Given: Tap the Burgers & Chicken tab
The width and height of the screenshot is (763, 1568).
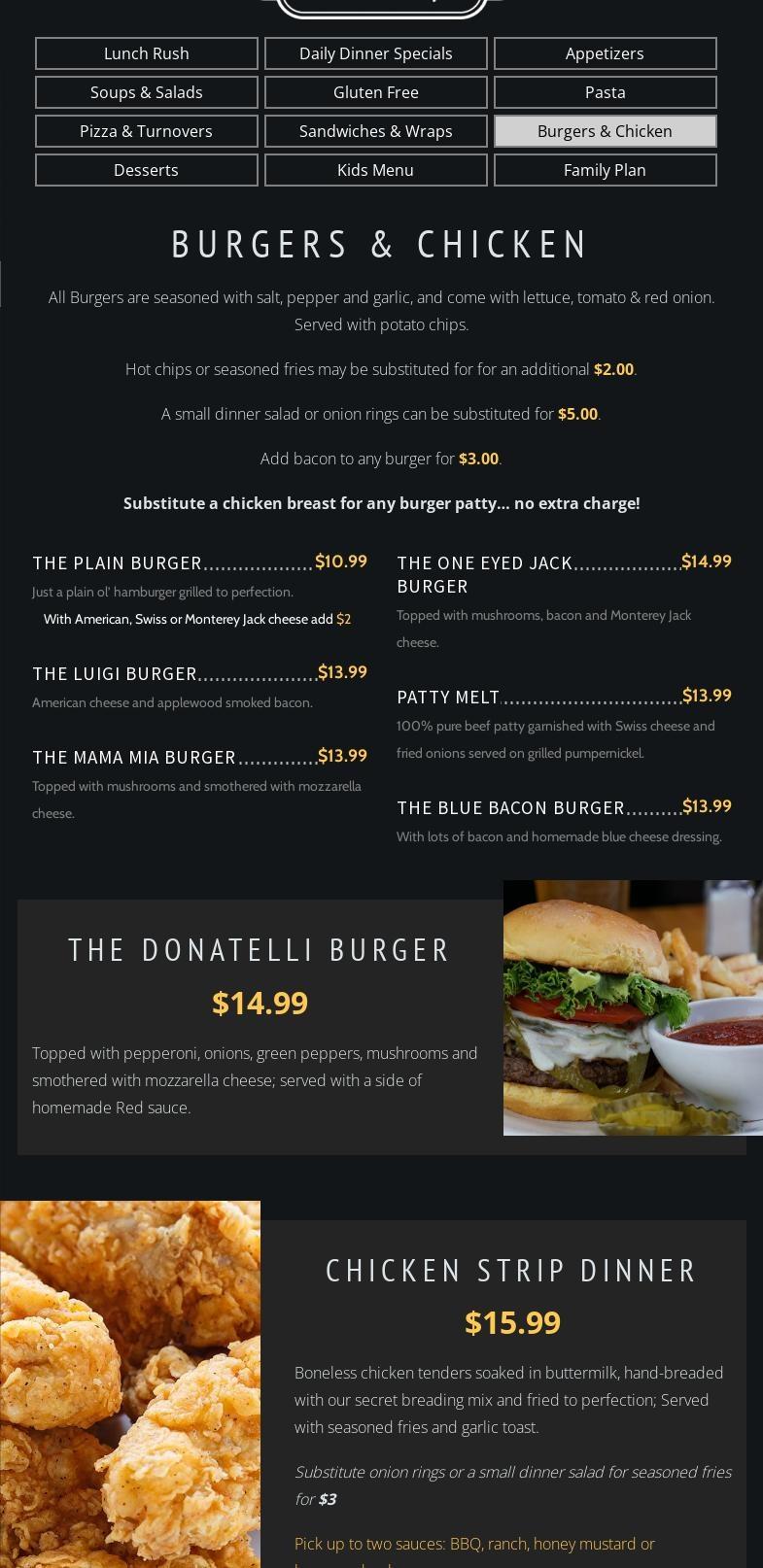Looking at the screenshot, I should click(x=606, y=131).
